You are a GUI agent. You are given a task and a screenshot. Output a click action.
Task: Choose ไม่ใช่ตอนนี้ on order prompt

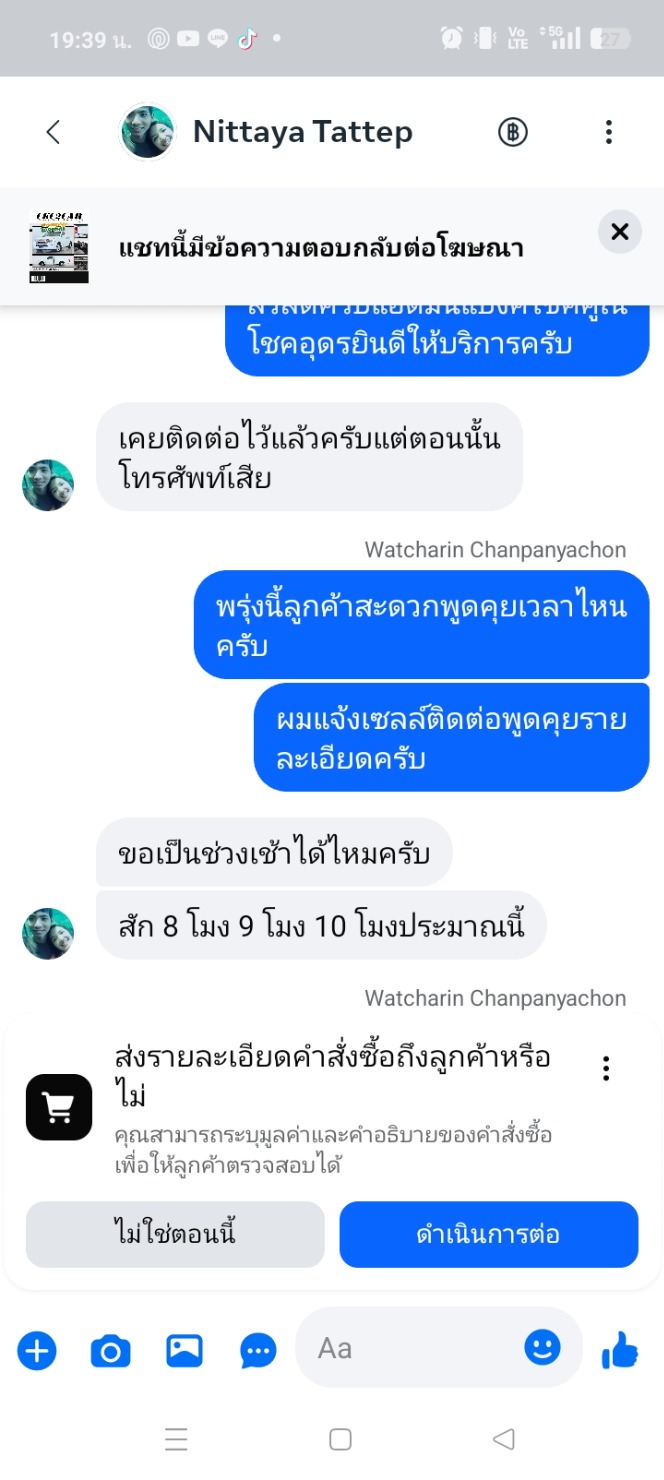point(175,1234)
